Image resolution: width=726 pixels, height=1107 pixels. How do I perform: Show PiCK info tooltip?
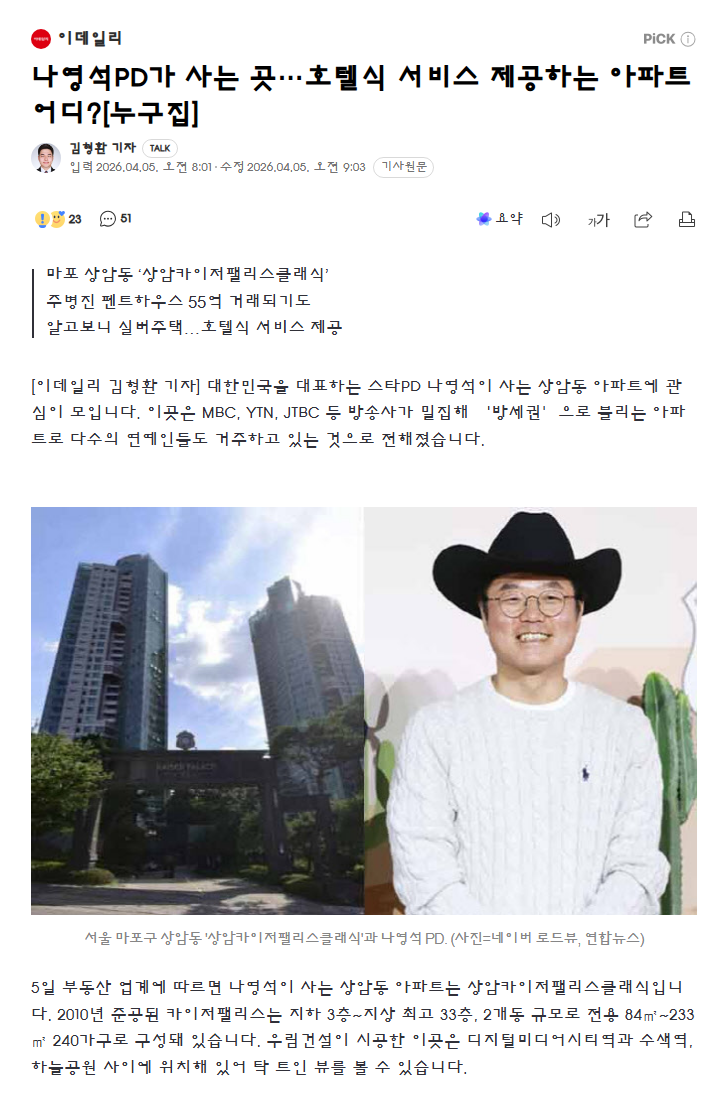point(688,39)
